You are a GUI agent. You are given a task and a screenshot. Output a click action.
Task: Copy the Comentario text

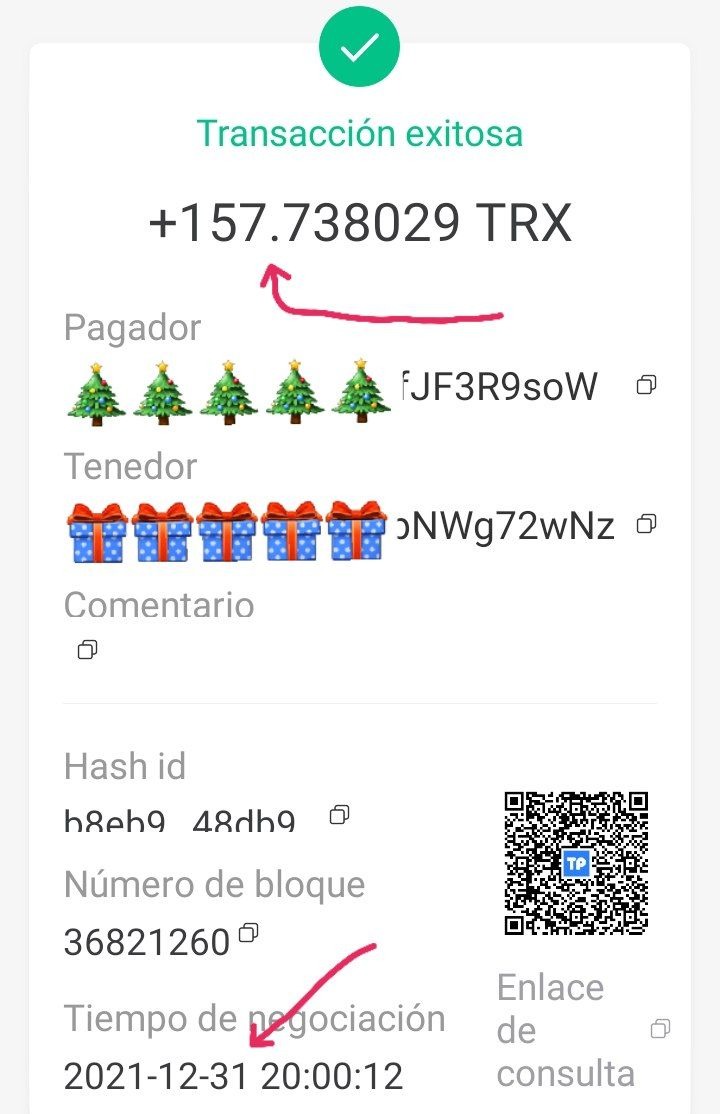87,650
